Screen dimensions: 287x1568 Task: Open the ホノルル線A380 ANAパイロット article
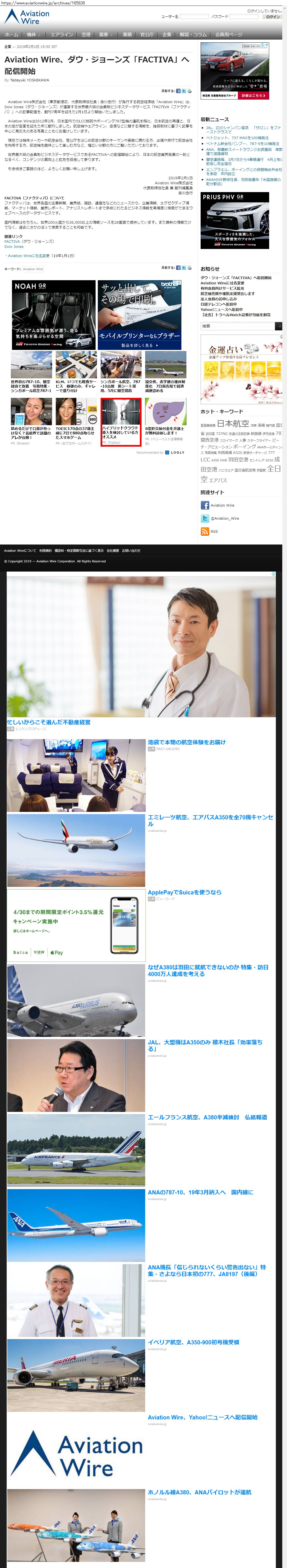200,1492
